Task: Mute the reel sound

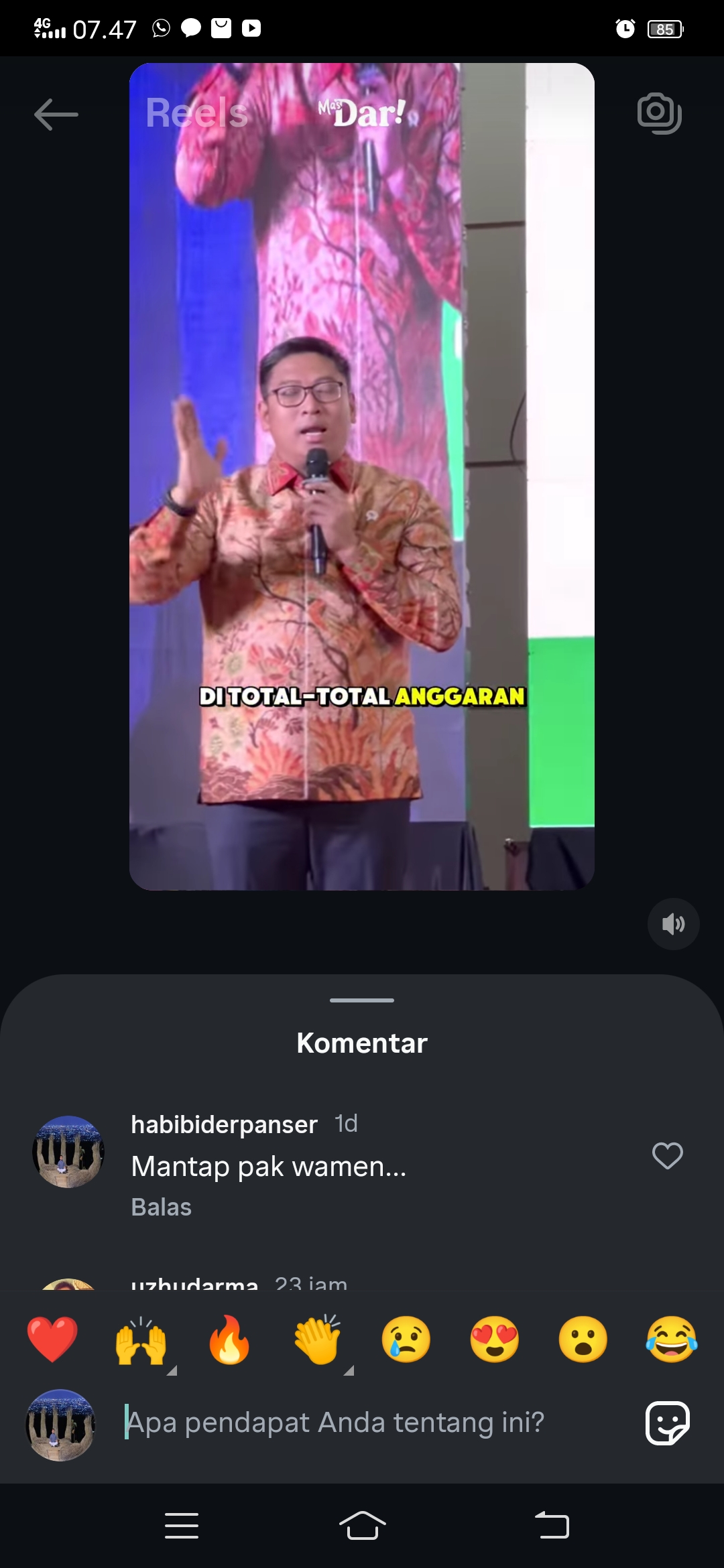Action: (673, 924)
